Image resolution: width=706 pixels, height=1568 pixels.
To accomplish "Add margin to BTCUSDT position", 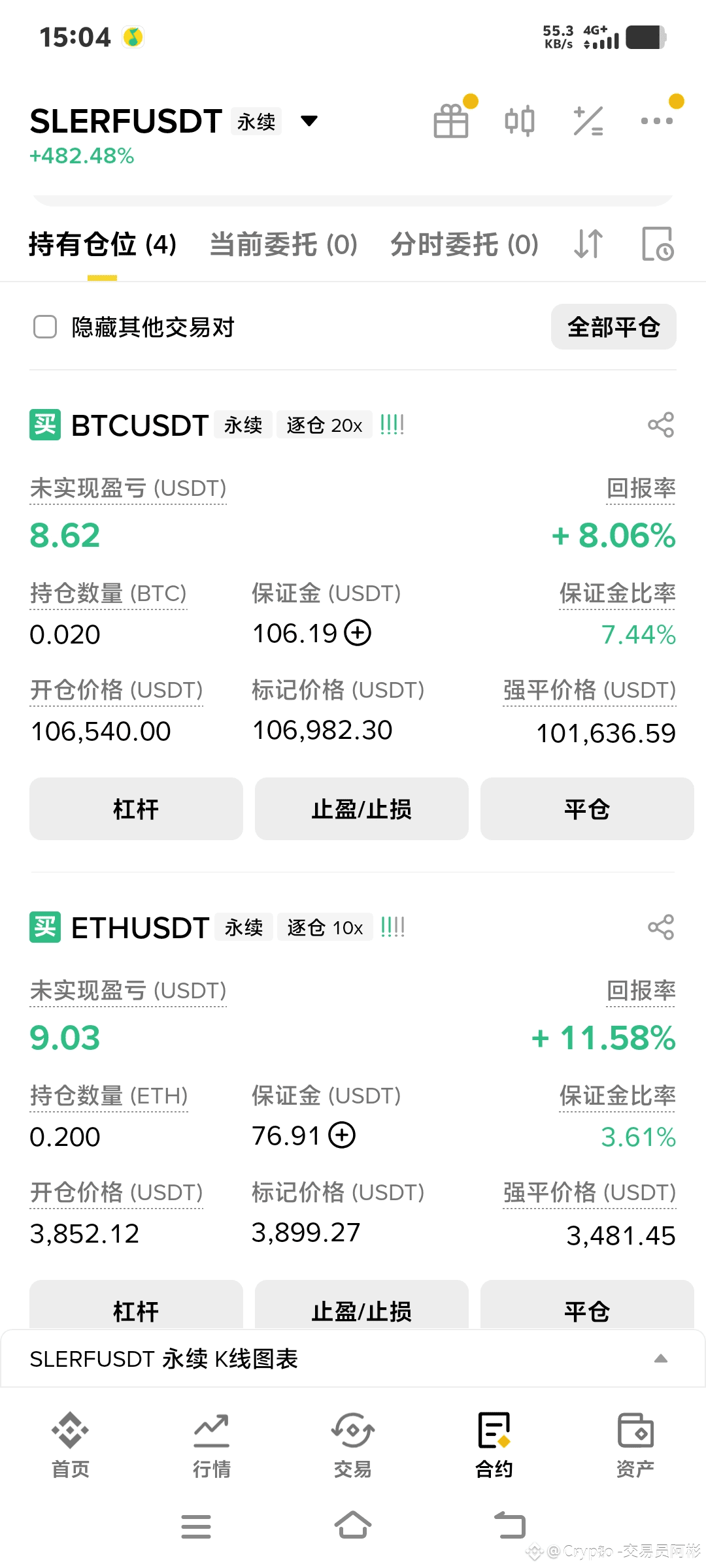I will tap(358, 633).
